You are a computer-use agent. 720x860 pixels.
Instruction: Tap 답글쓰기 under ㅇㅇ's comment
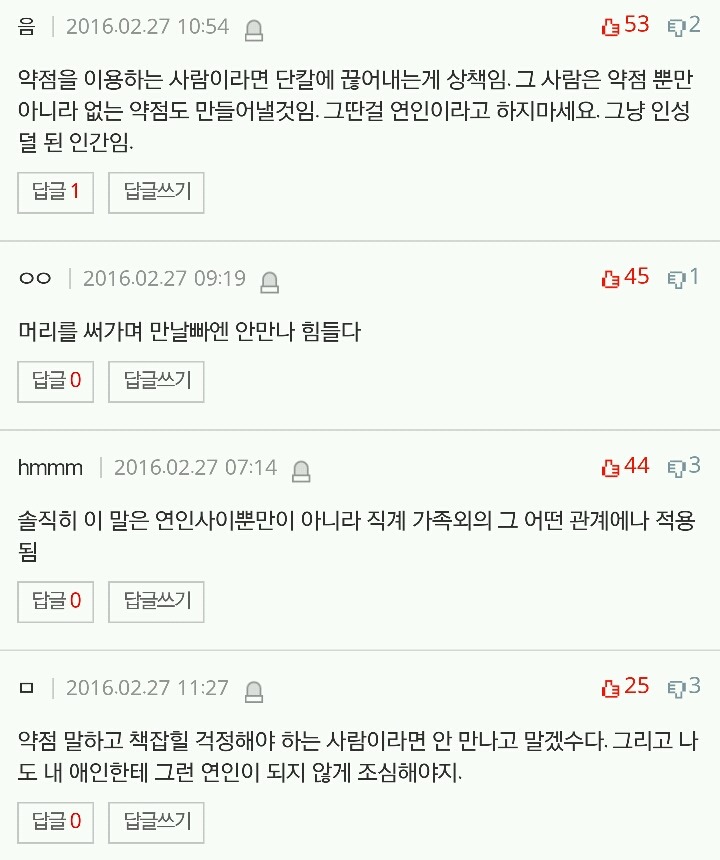(x=156, y=380)
